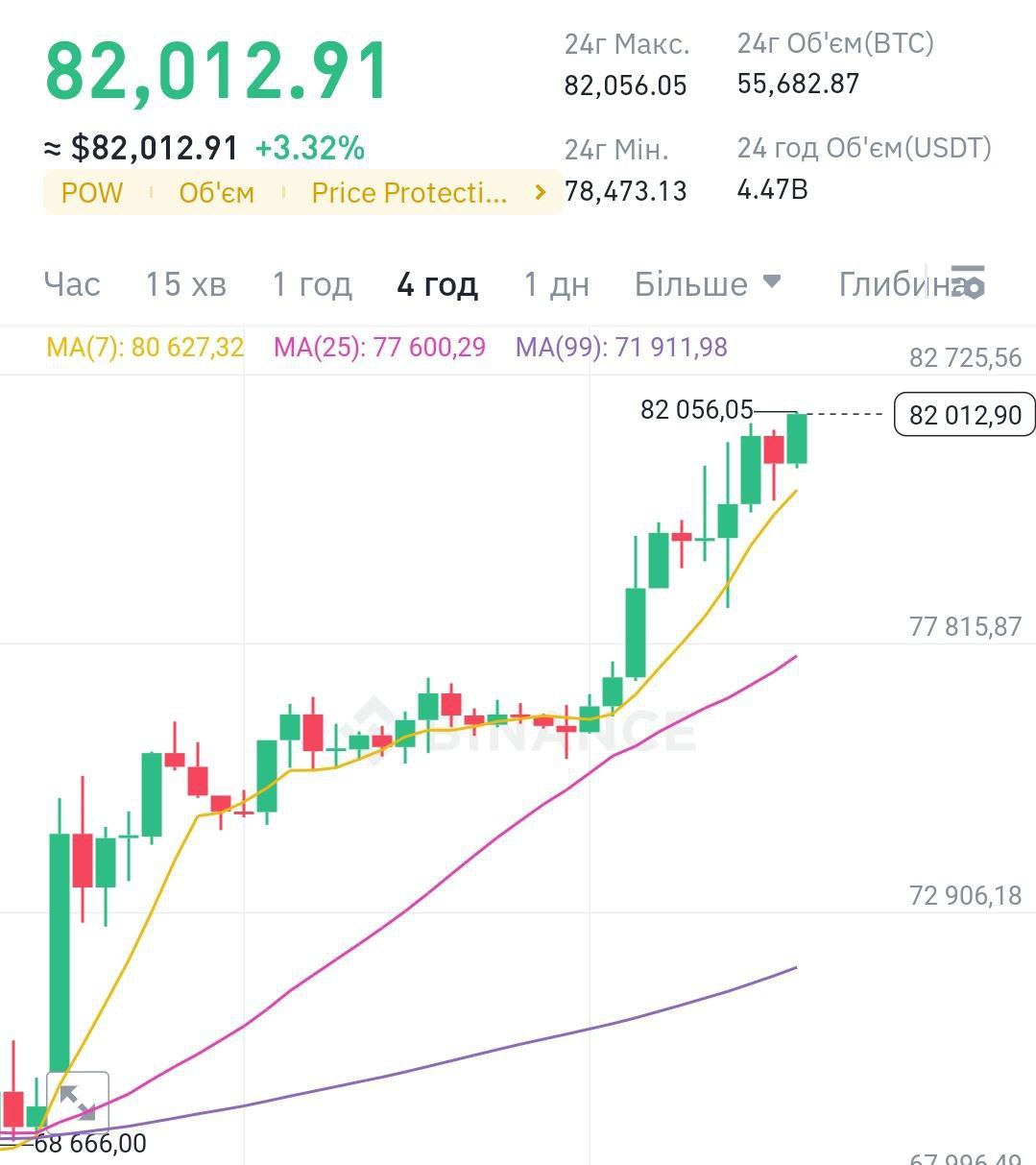Select the 4 год timeframe
This screenshot has height=1165, width=1036.
click(x=437, y=284)
